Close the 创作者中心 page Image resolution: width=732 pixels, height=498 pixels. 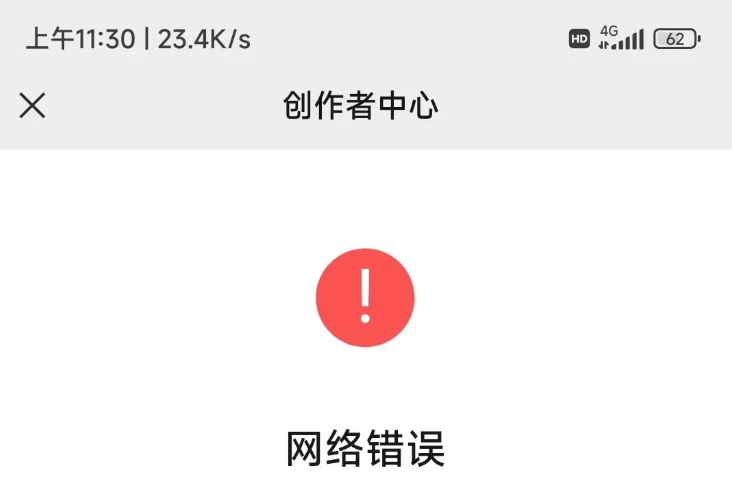(33, 105)
